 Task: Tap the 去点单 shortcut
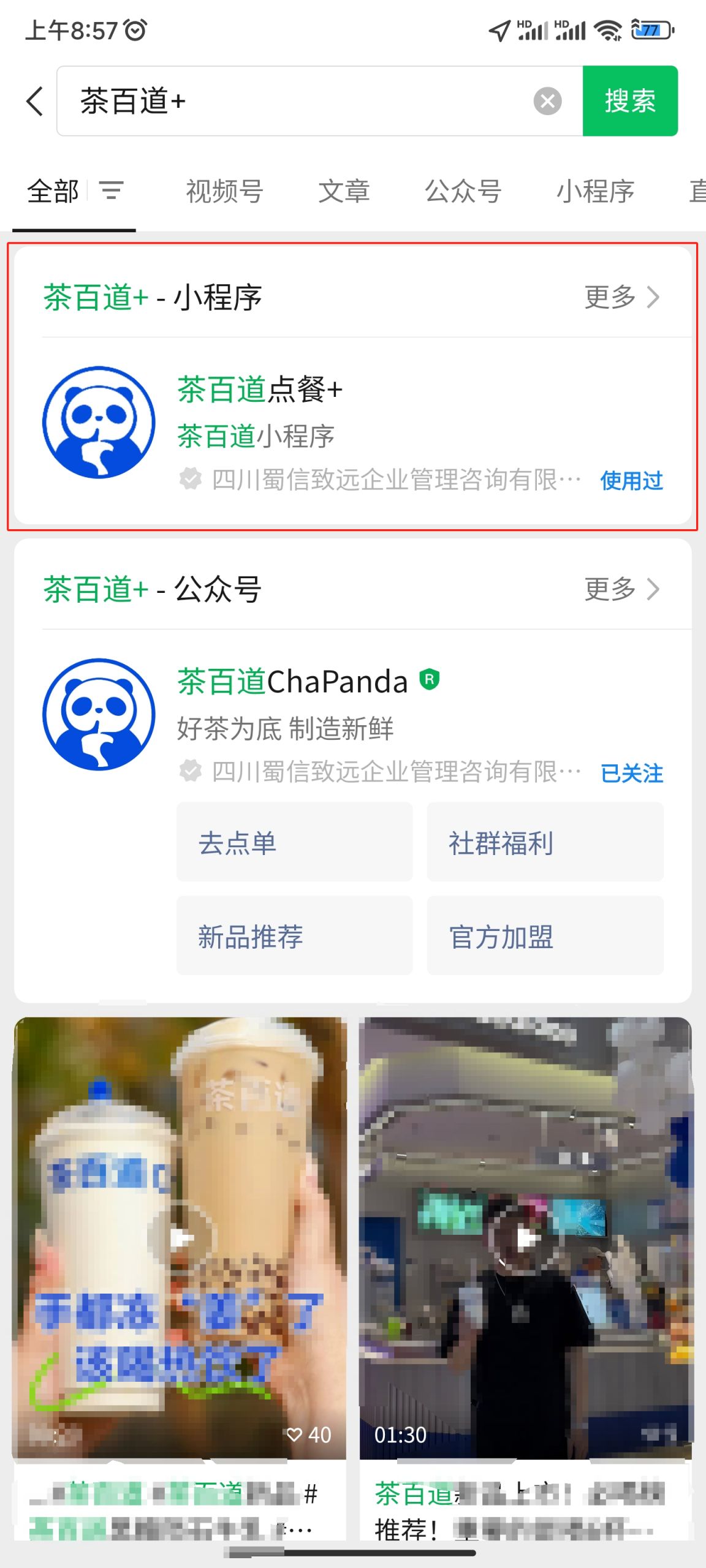click(x=294, y=842)
